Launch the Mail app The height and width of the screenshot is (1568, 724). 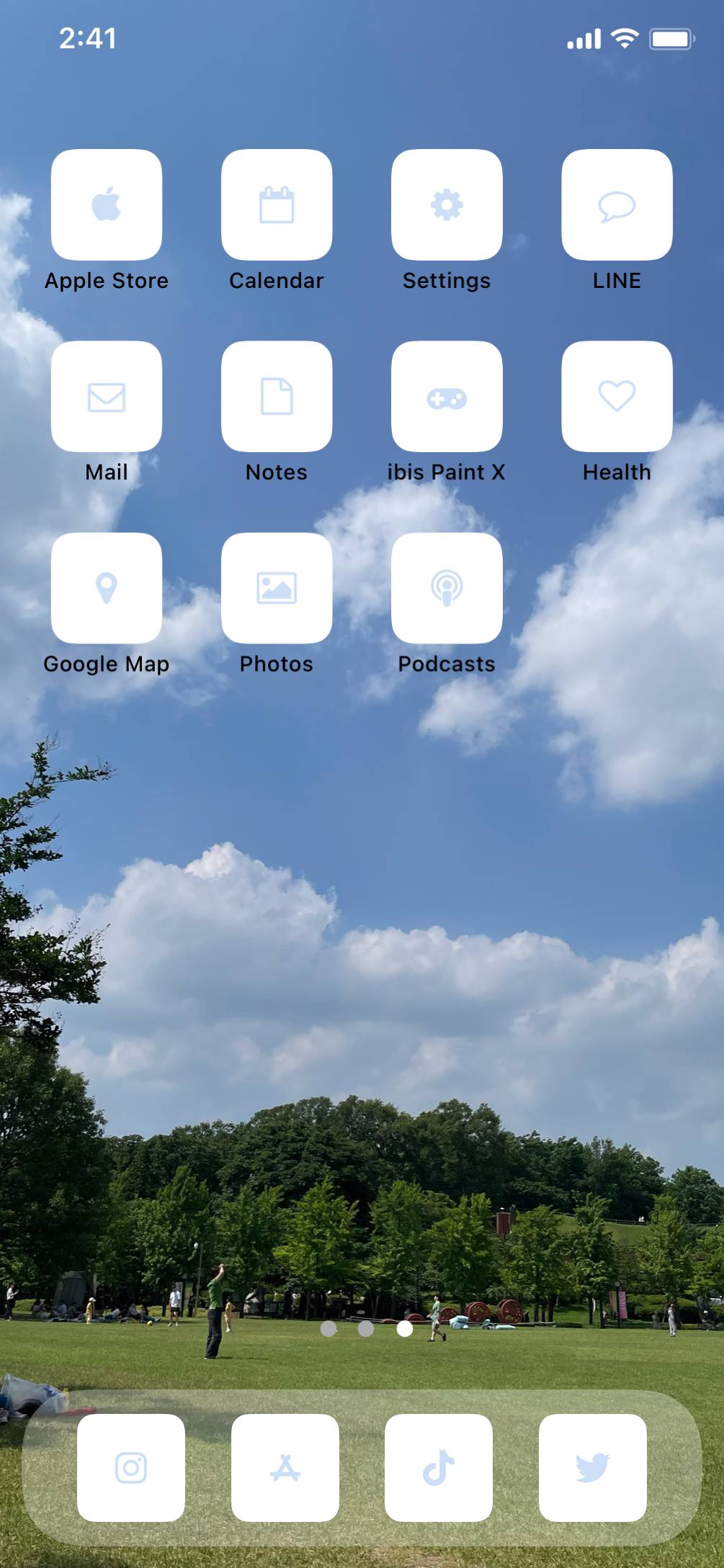107,397
